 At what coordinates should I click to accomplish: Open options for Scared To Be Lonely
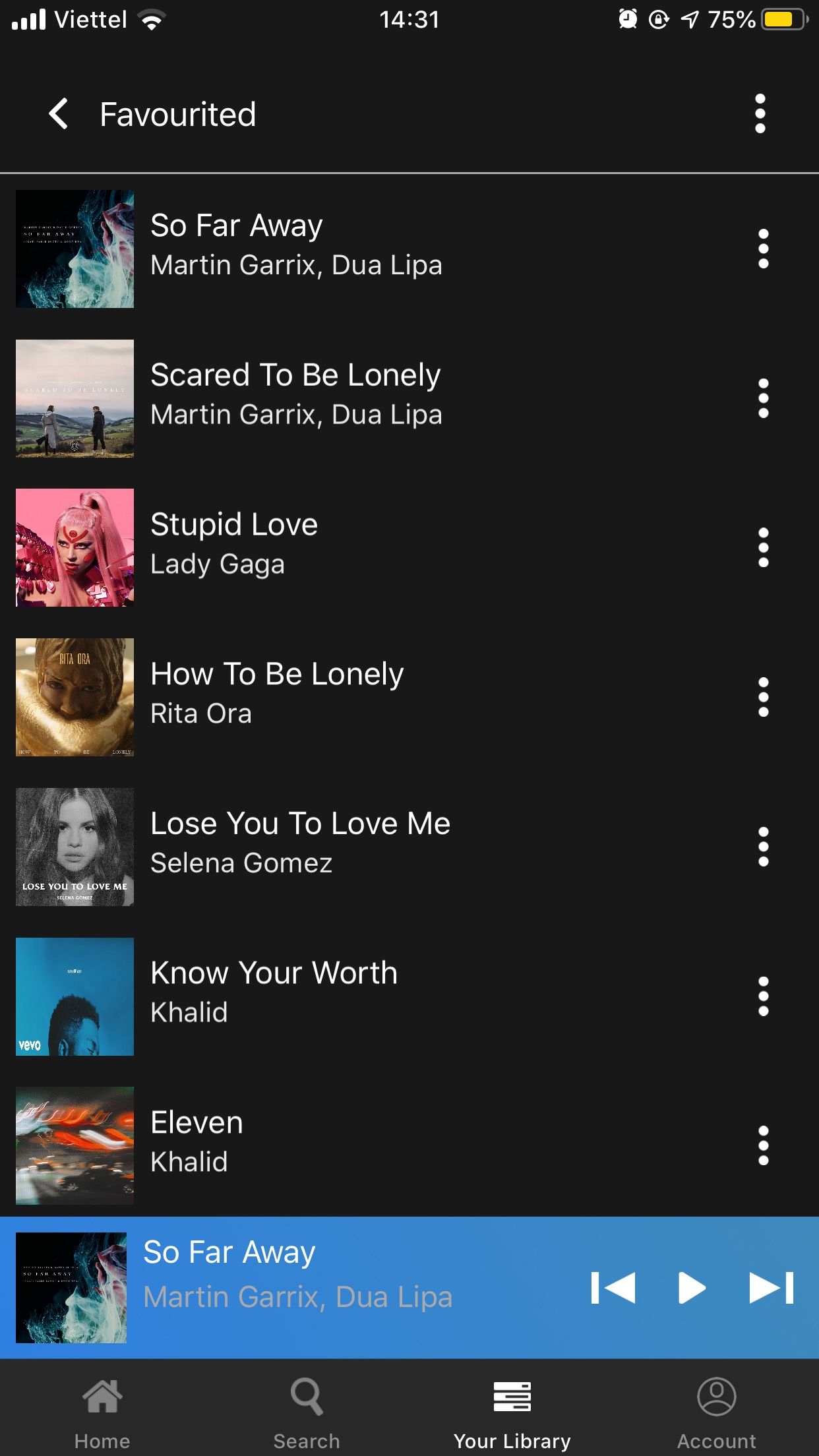(x=763, y=398)
